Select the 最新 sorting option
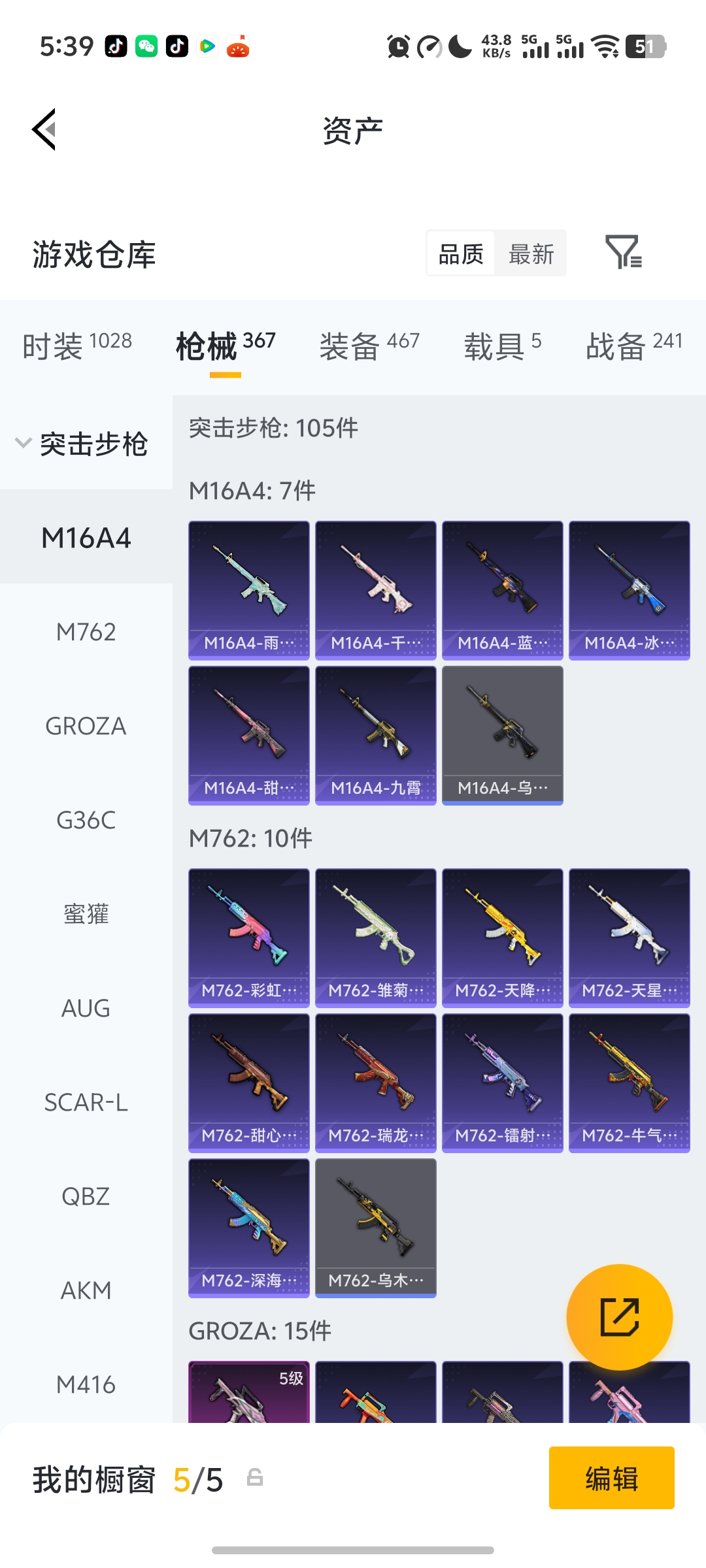The width and height of the screenshot is (706, 1568). pyautogui.click(x=531, y=253)
